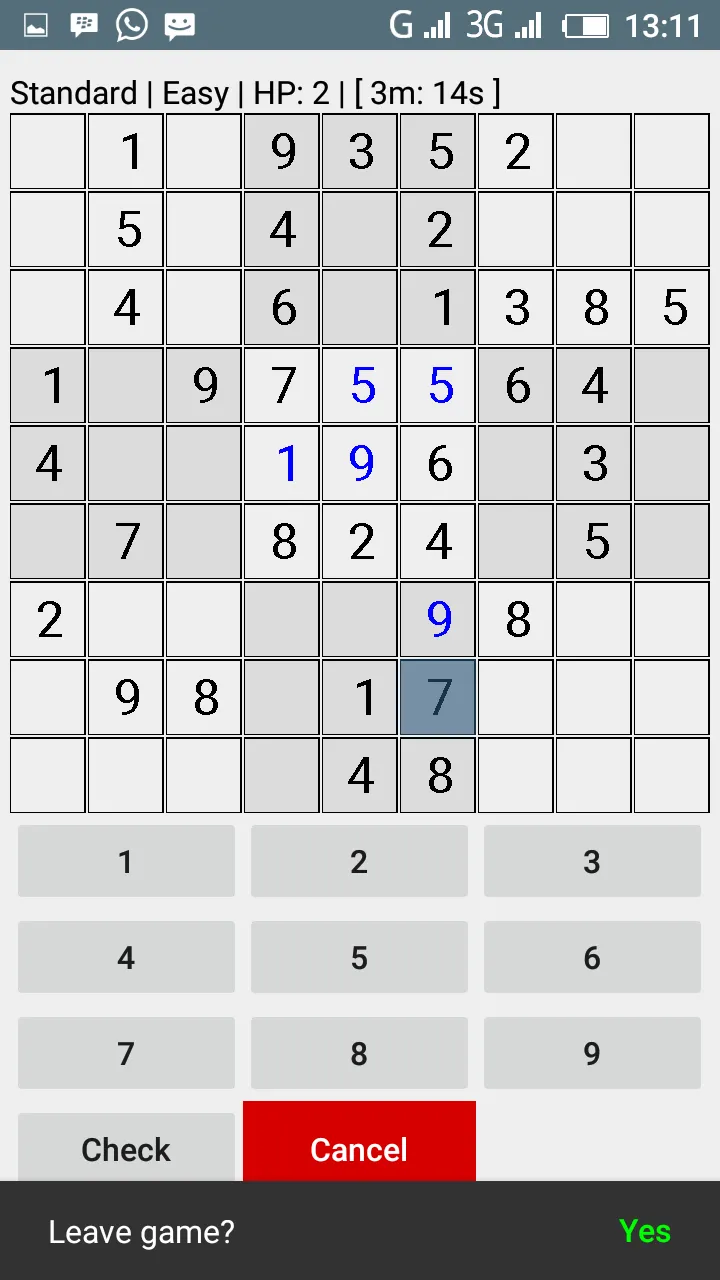Enter digit 9 from the number pad

point(592,1053)
